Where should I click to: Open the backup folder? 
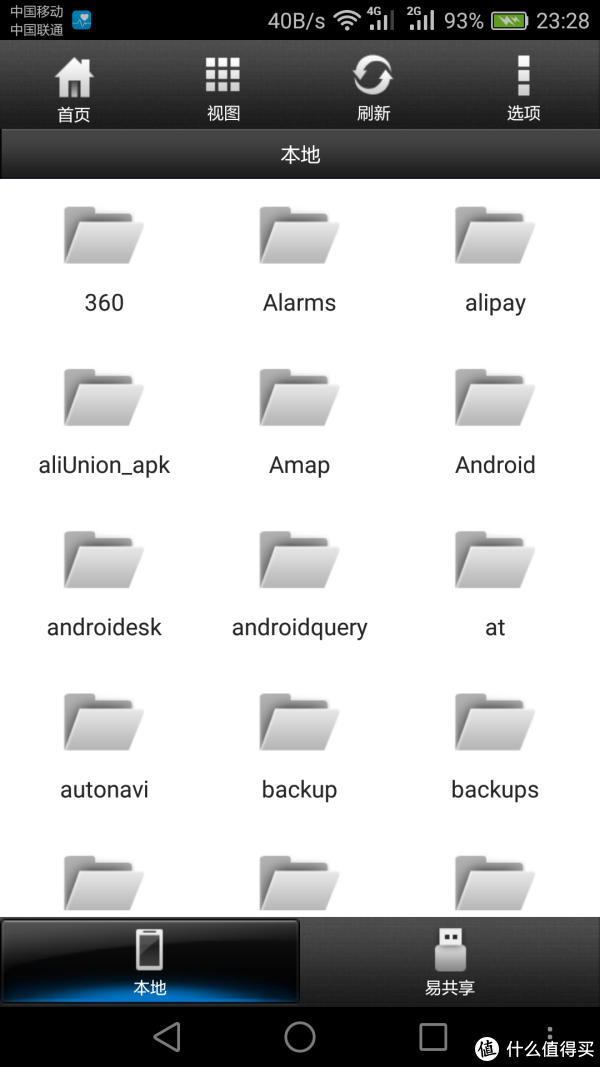299,746
